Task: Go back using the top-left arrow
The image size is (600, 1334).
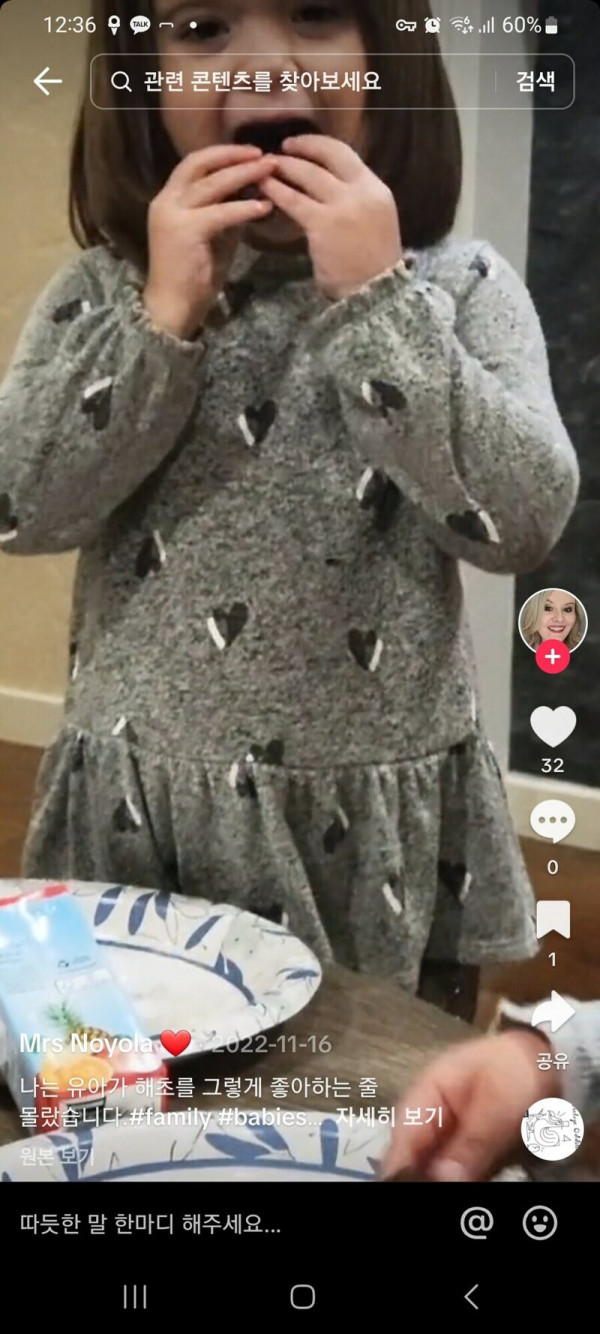Action: 47,82
